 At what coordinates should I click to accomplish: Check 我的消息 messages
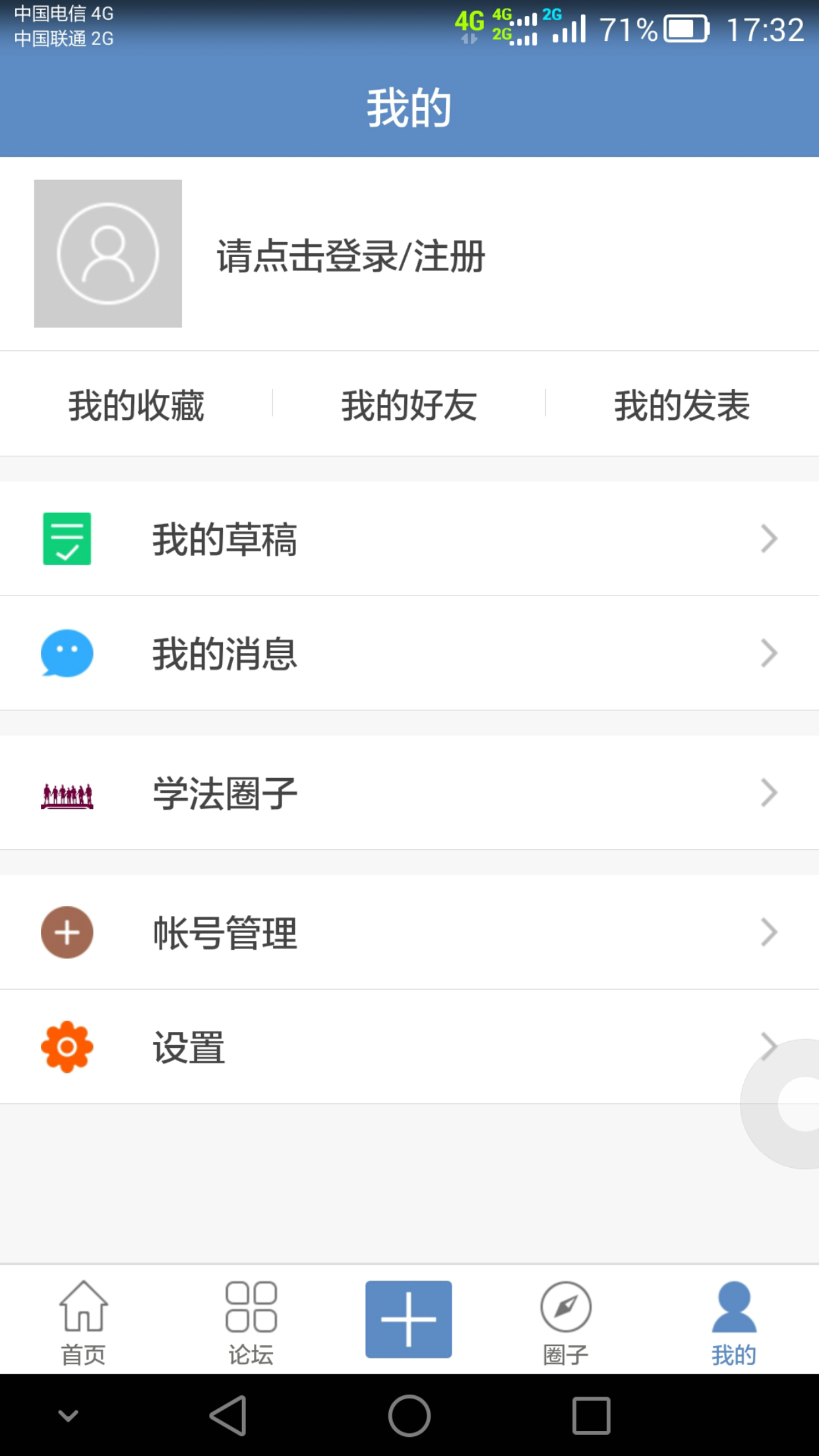(x=409, y=653)
